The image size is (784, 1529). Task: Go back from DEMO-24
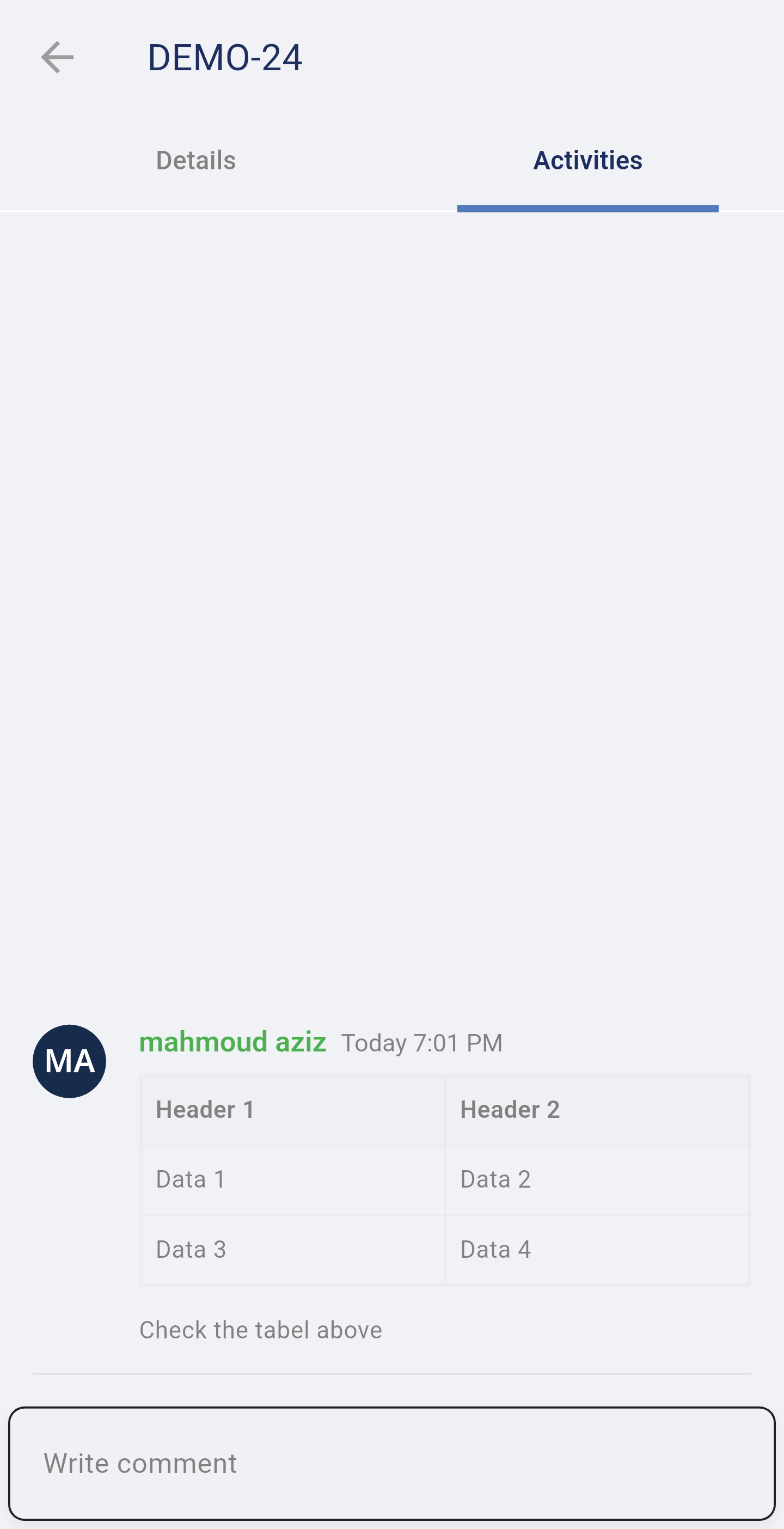[57, 57]
